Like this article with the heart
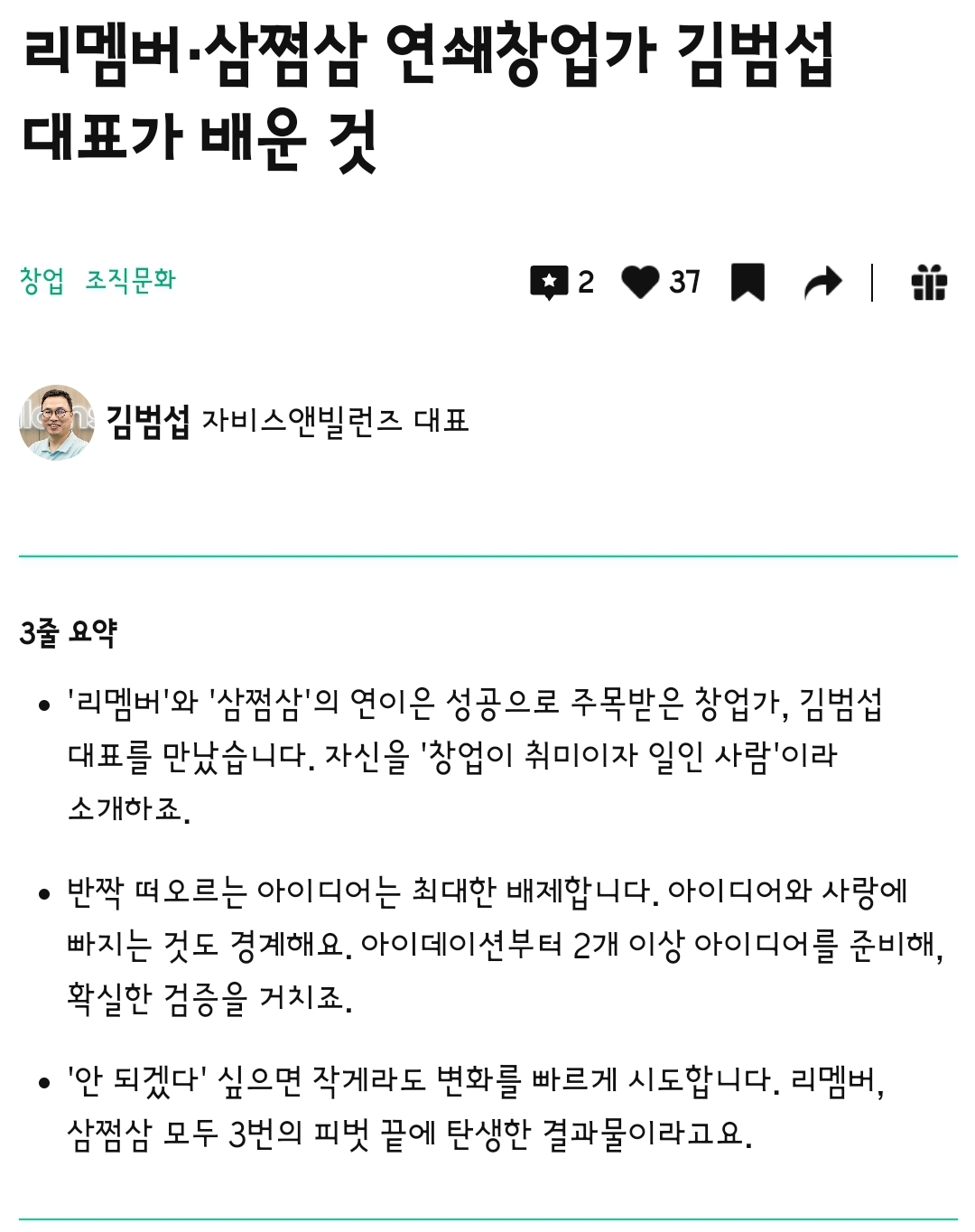This screenshot has width=975, height=1232. [x=641, y=282]
